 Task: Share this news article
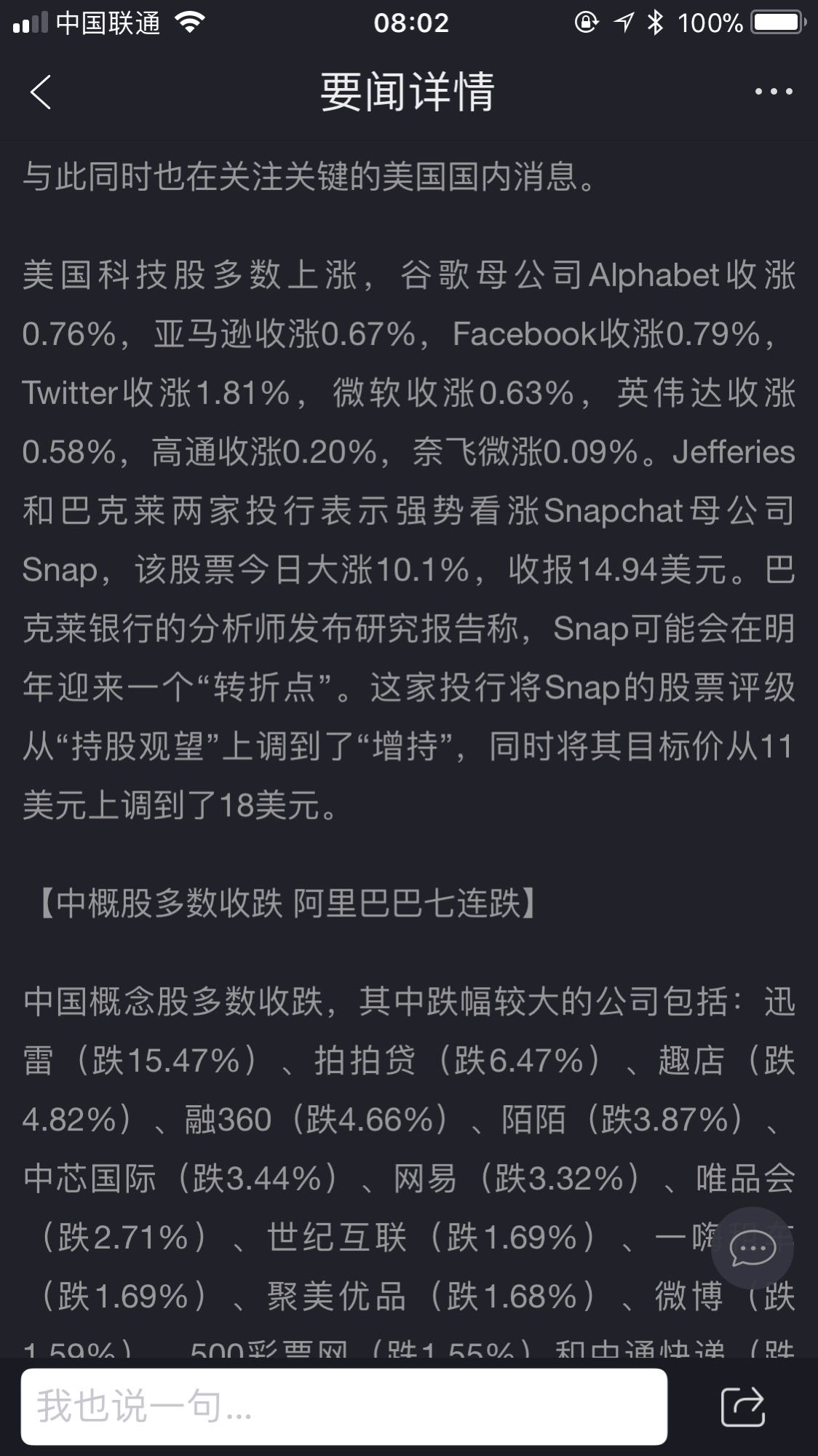(742, 1406)
